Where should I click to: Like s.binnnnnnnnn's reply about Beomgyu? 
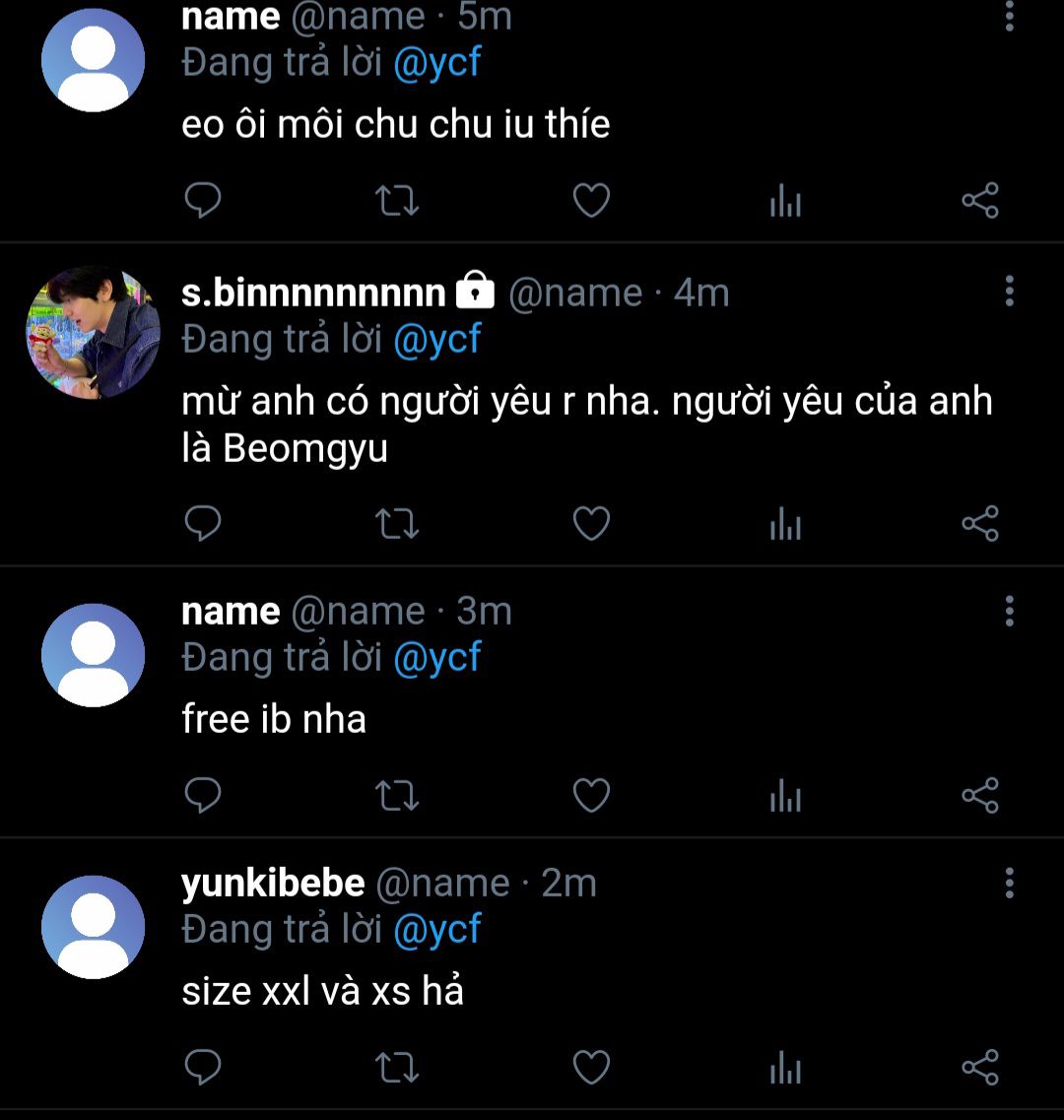[591, 523]
